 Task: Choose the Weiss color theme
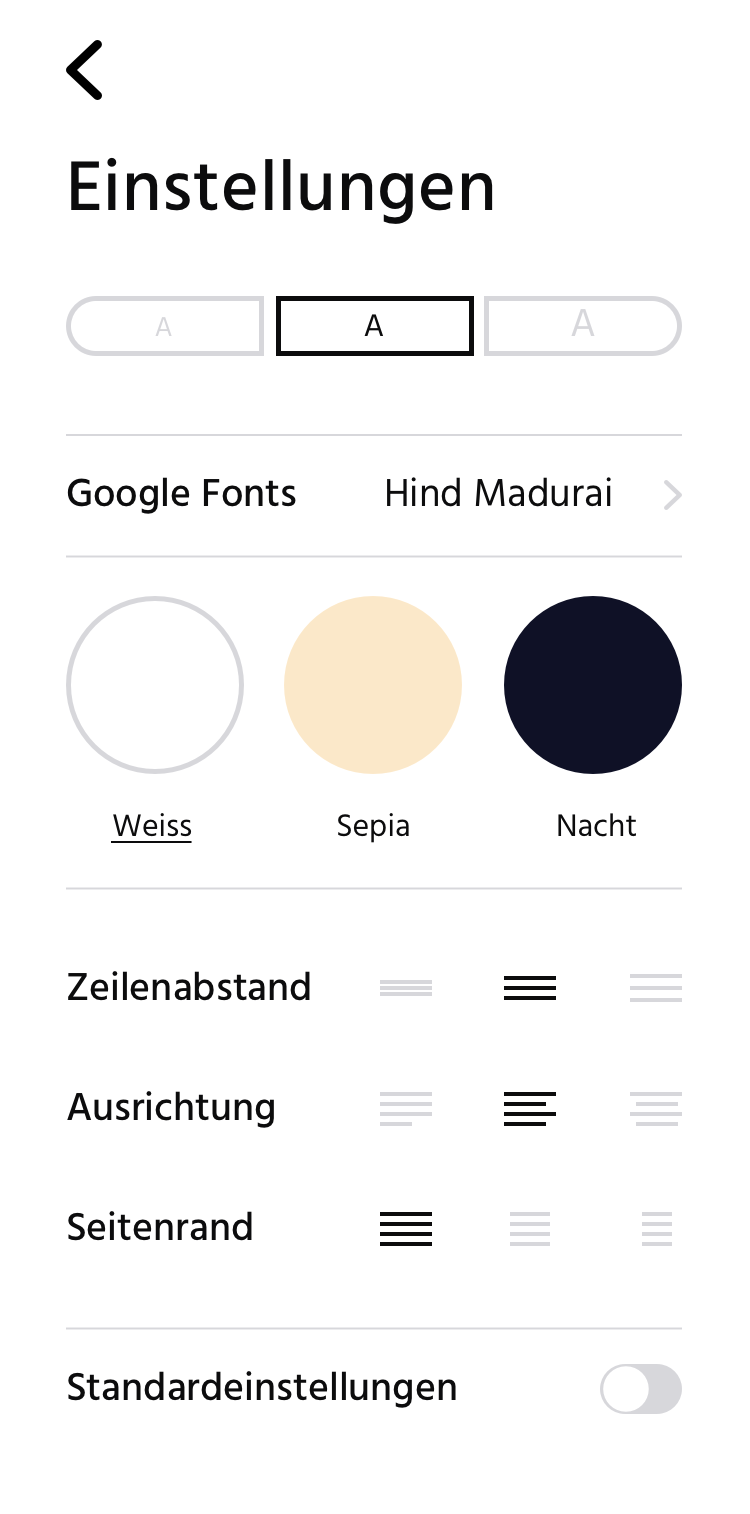coord(155,685)
